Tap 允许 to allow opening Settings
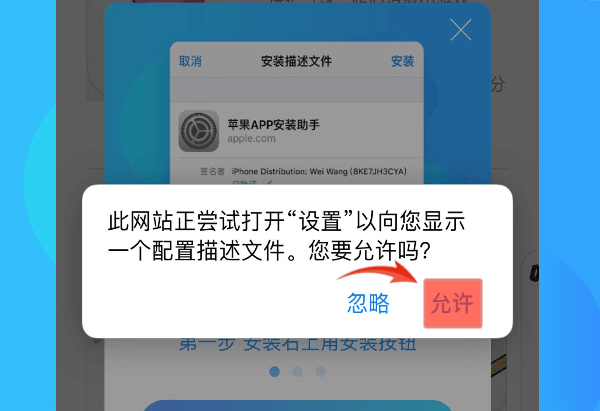 click(452, 304)
